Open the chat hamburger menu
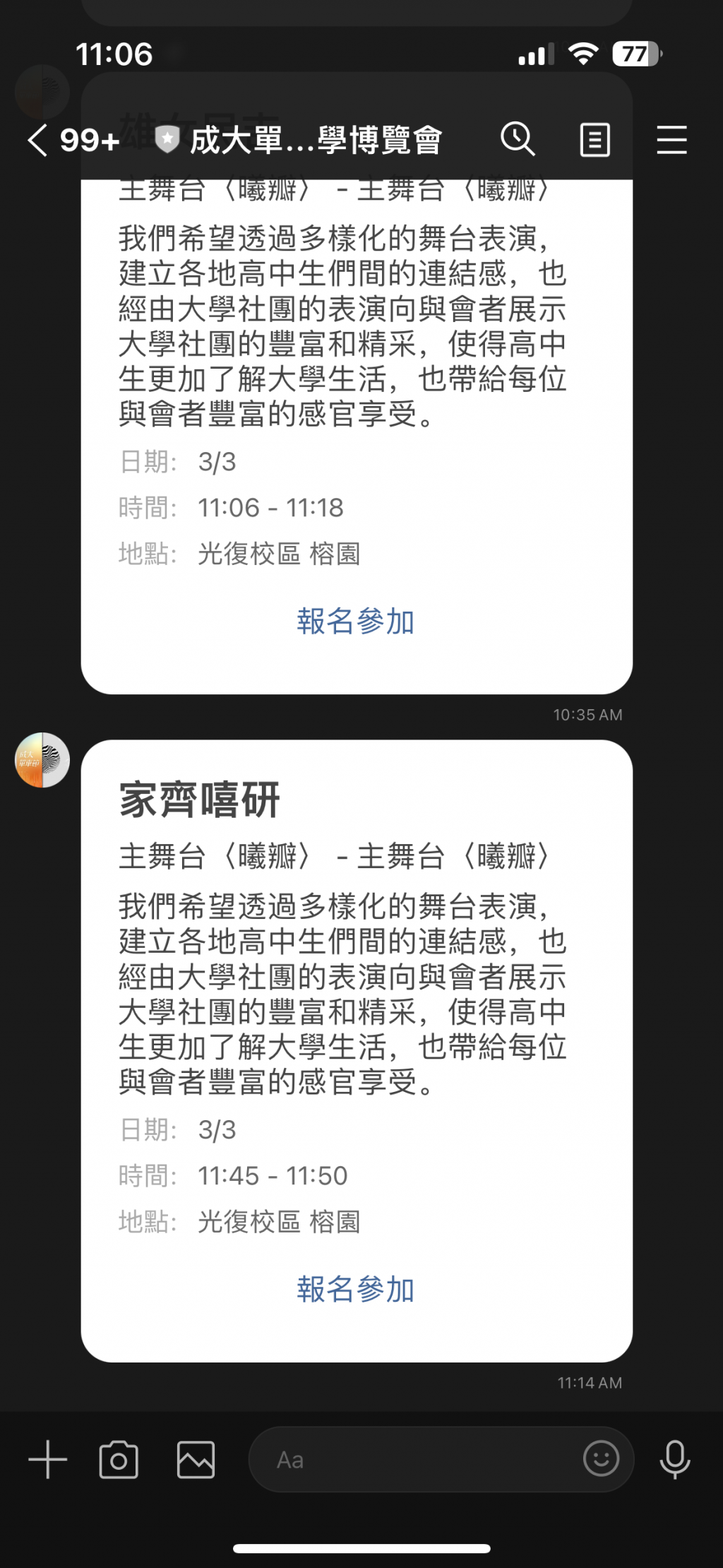Image resolution: width=723 pixels, height=1568 pixels. click(671, 140)
